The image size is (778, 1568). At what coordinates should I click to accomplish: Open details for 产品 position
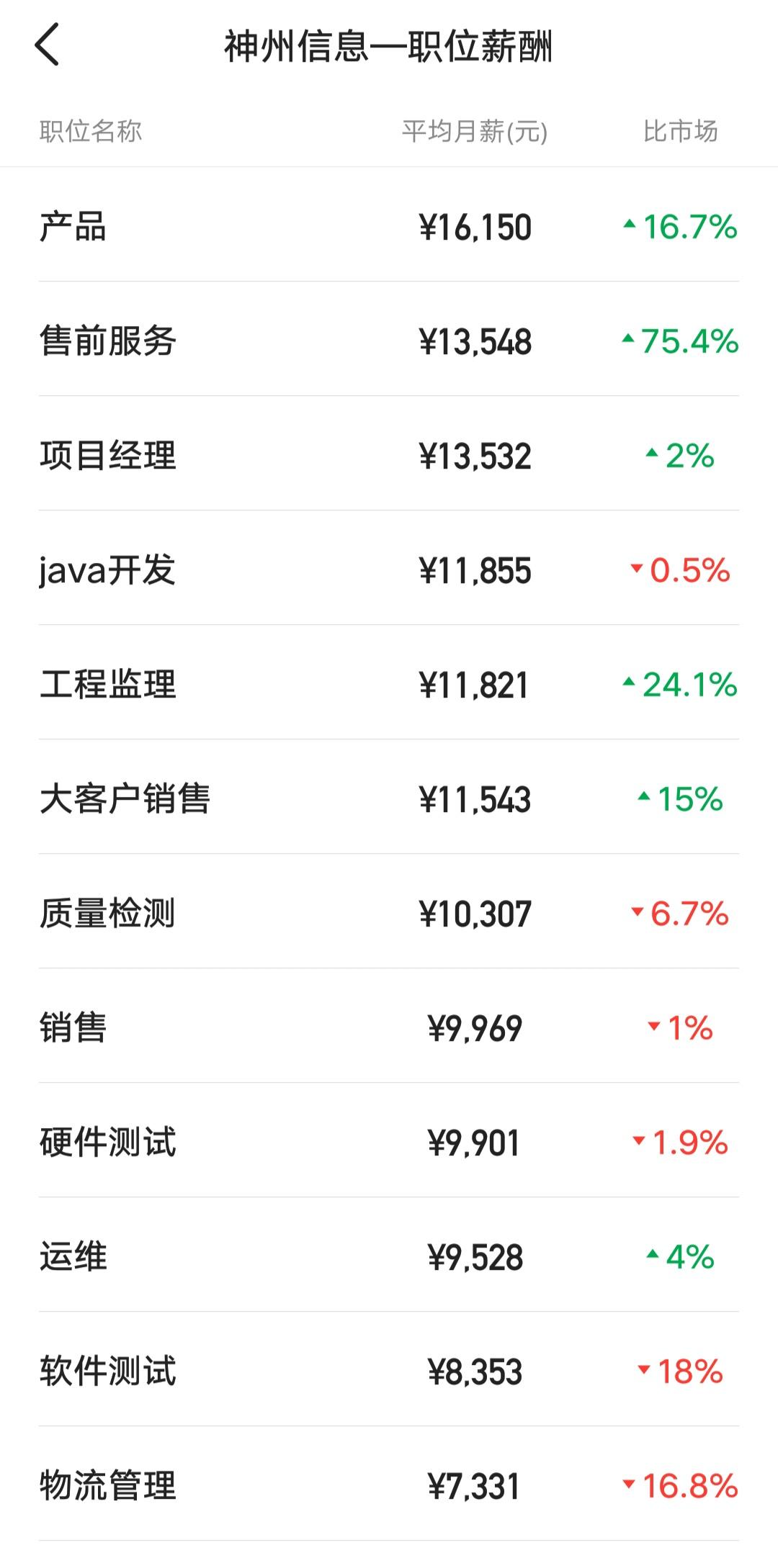72,227
